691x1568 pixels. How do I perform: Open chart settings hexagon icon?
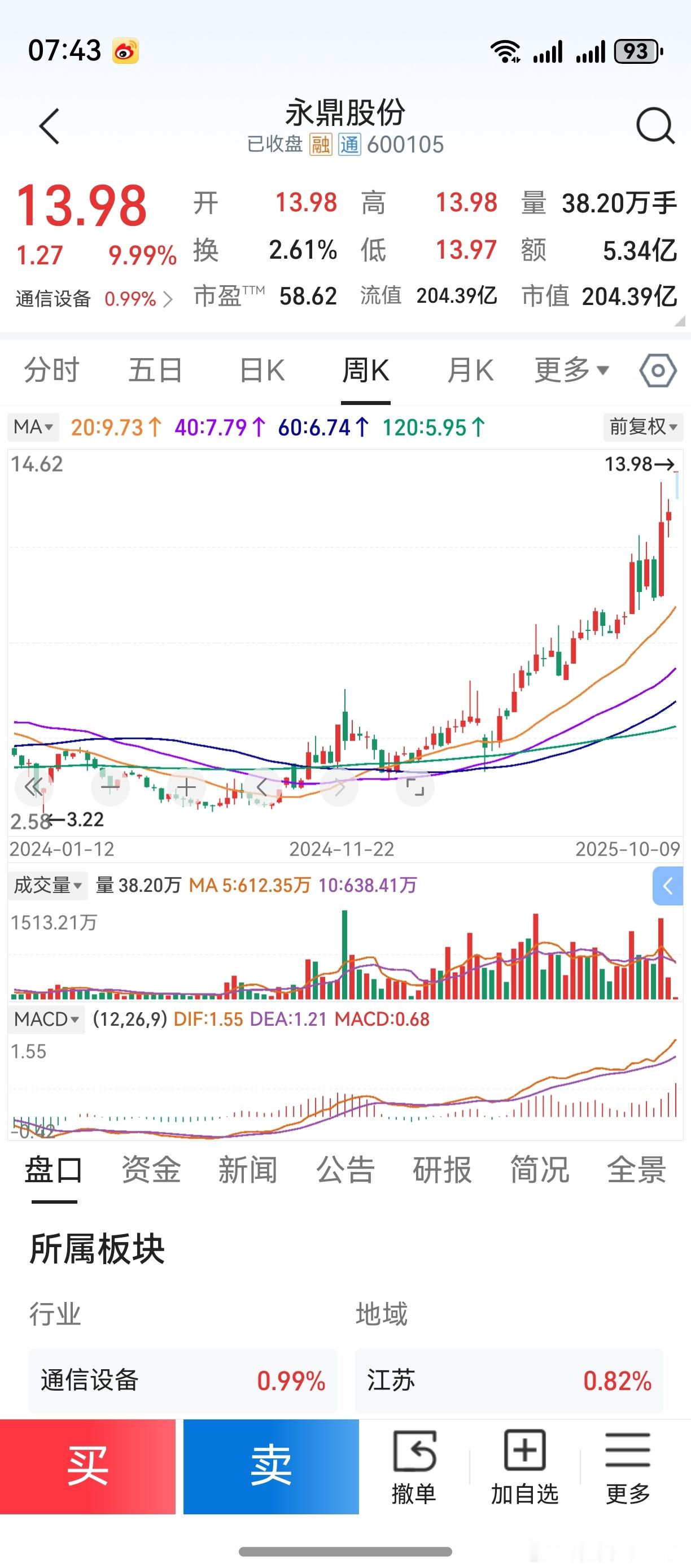[x=658, y=370]
